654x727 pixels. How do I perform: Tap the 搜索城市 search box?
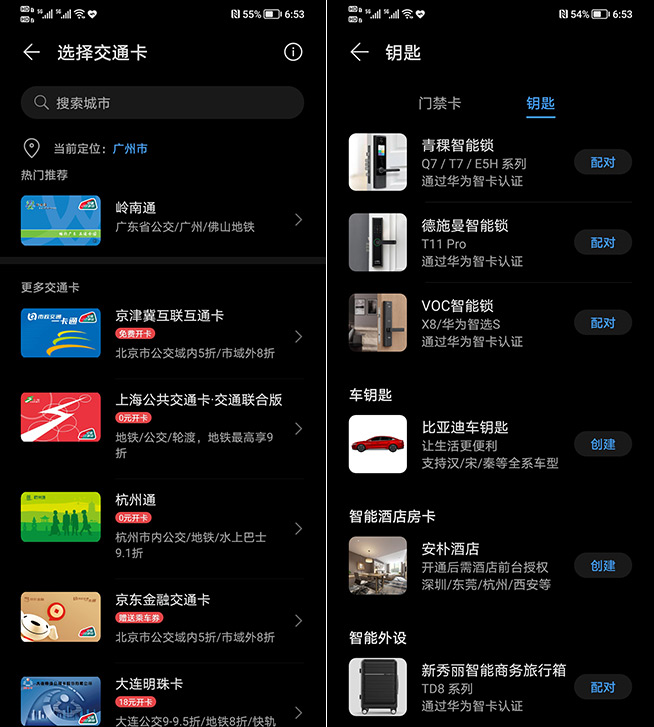click(162, 103)
